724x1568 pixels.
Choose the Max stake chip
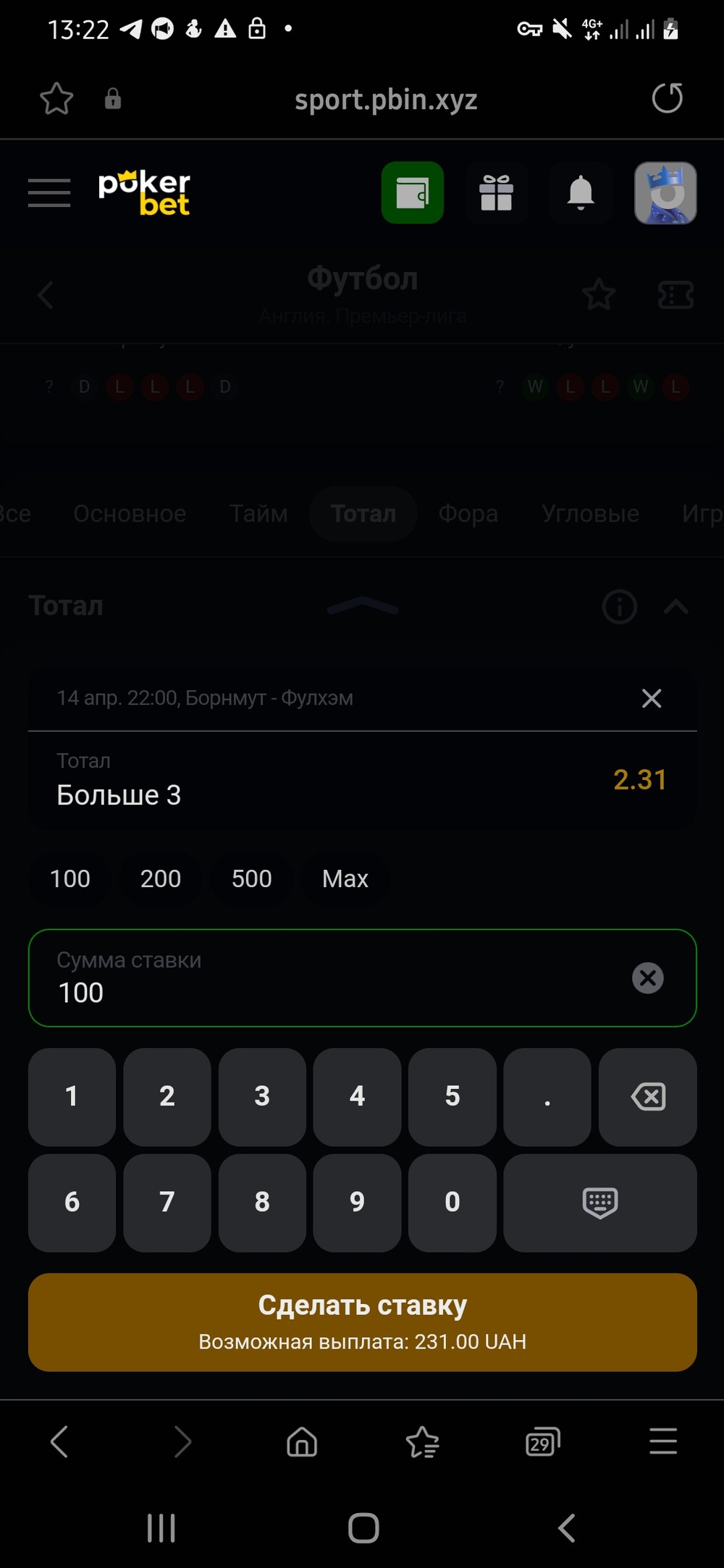tap(345, 878)
